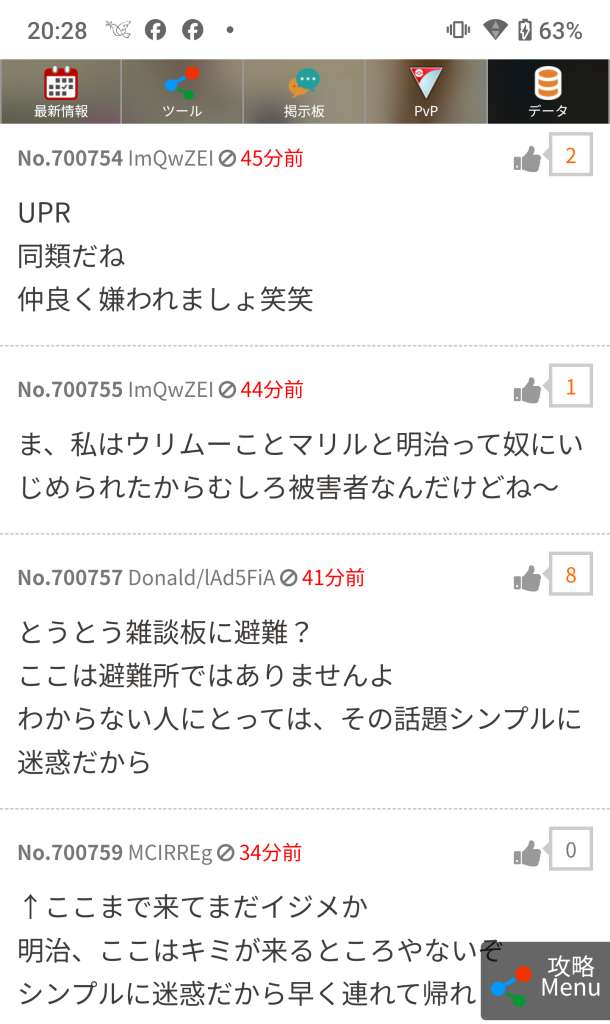Select the PvP tab
This screenshot has width=610, height=1024.
(x=426, y=92)
